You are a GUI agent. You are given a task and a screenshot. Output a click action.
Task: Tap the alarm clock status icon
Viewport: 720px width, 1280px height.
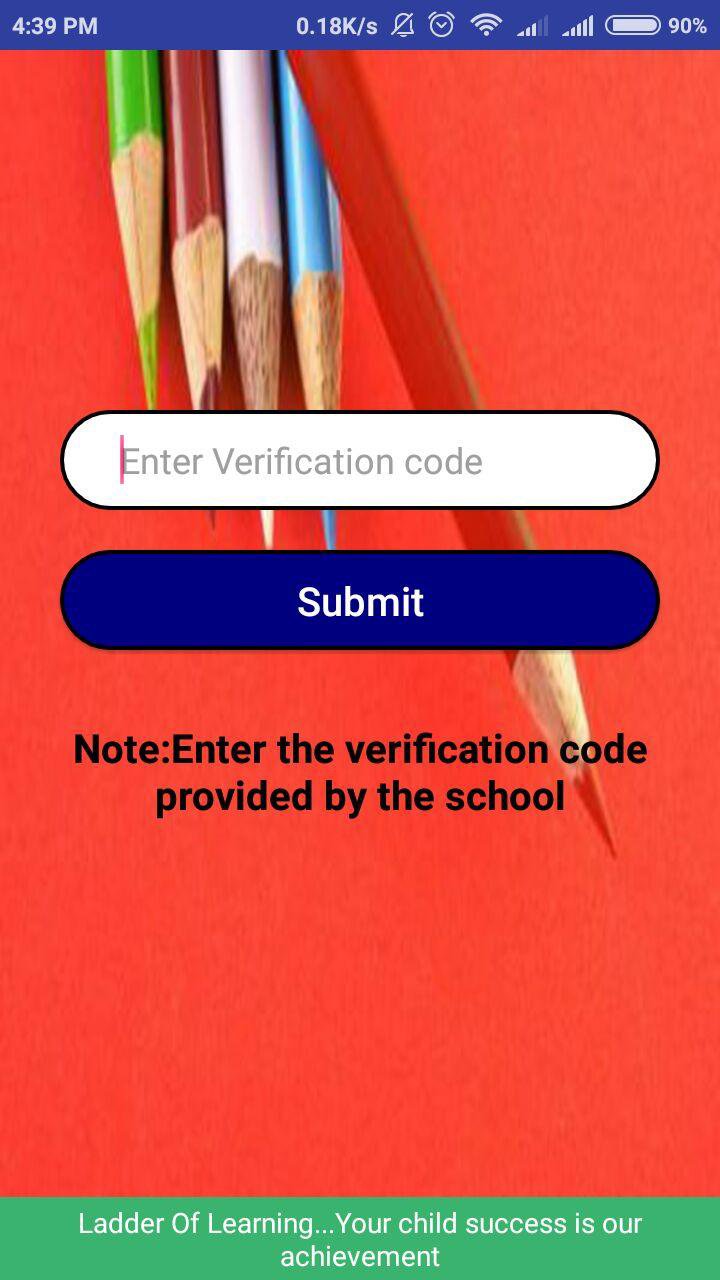pyautogui.click(x=443, y=25)
